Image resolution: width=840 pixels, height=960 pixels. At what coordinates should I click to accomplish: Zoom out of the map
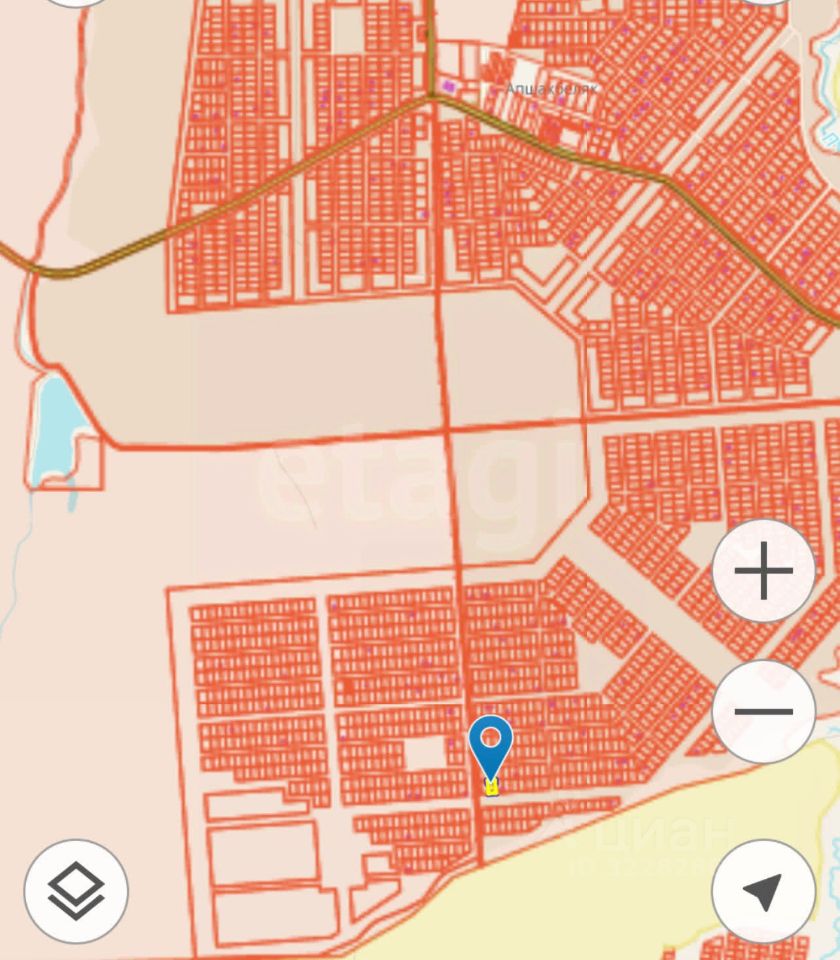pyautogui.click(x=763, y=711)
